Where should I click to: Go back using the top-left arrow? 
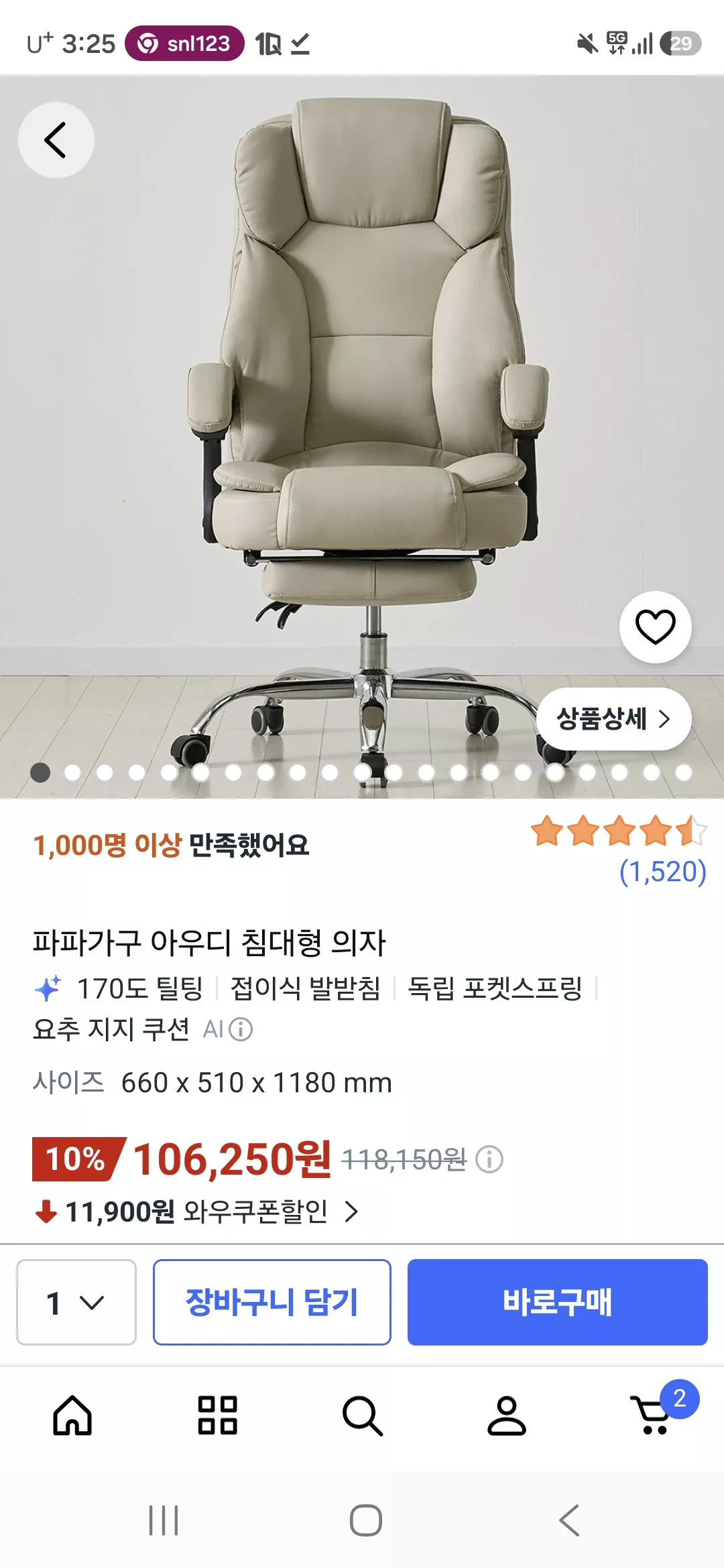point(56,140)
